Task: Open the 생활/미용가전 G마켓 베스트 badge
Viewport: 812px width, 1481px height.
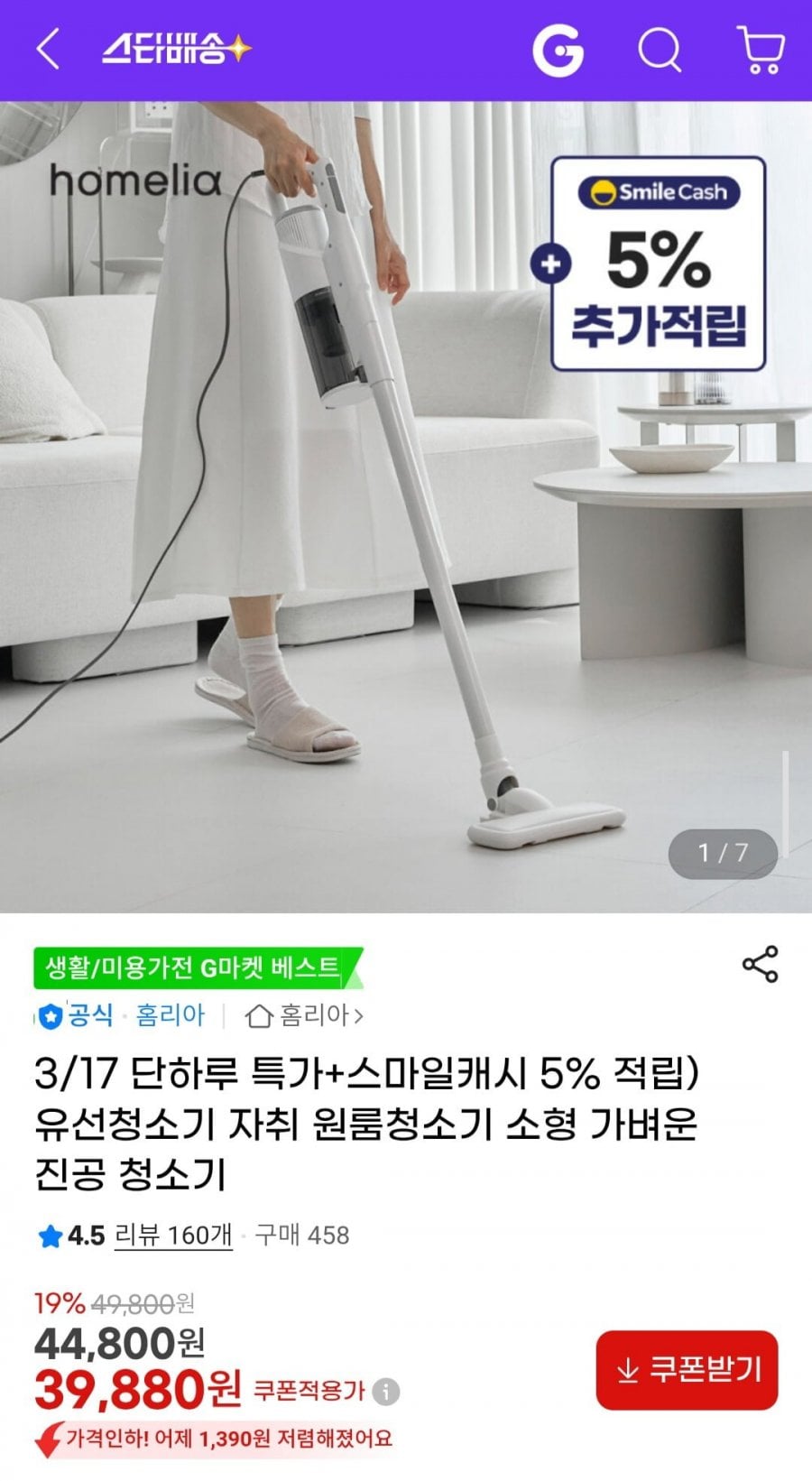Action: coord(198,968)
